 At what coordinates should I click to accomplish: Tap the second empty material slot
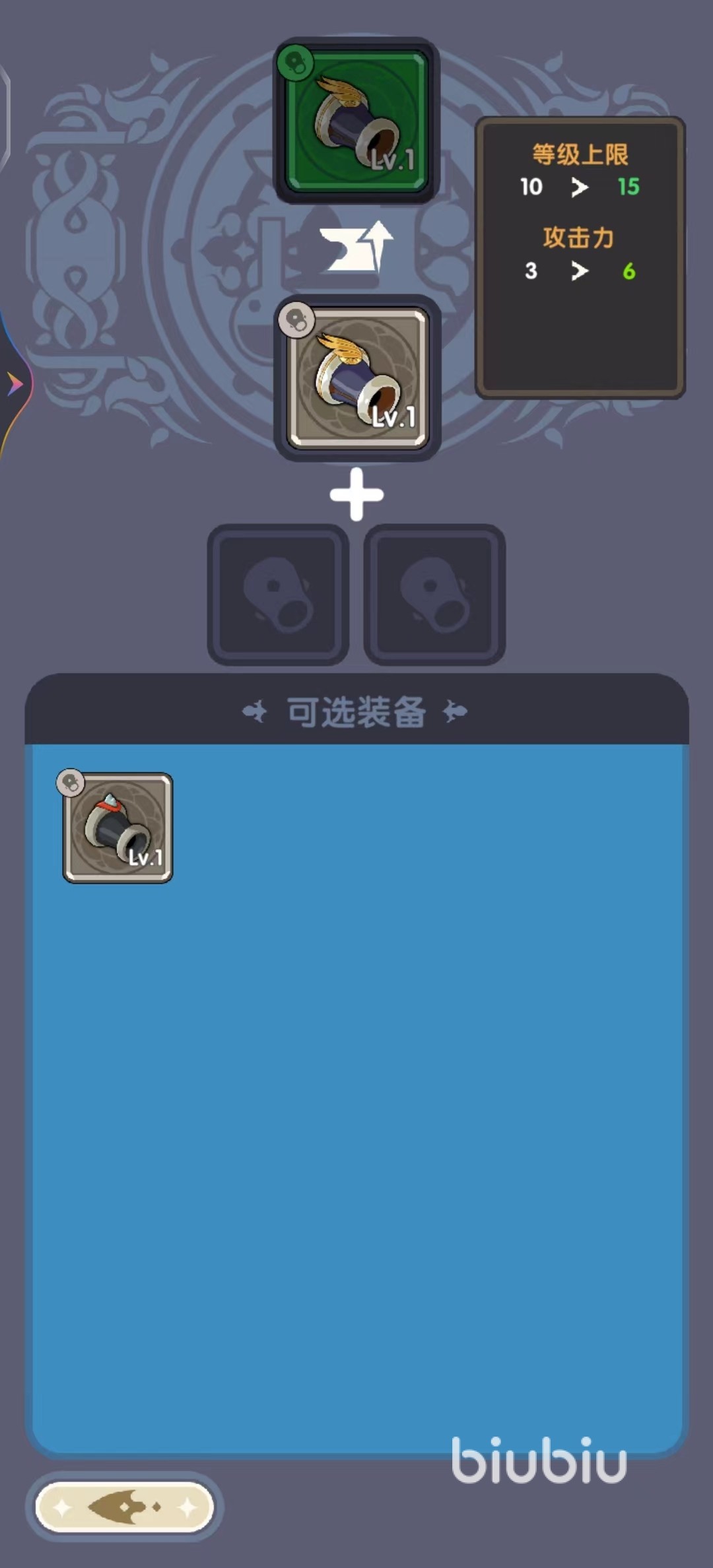[x=434, y=595]
